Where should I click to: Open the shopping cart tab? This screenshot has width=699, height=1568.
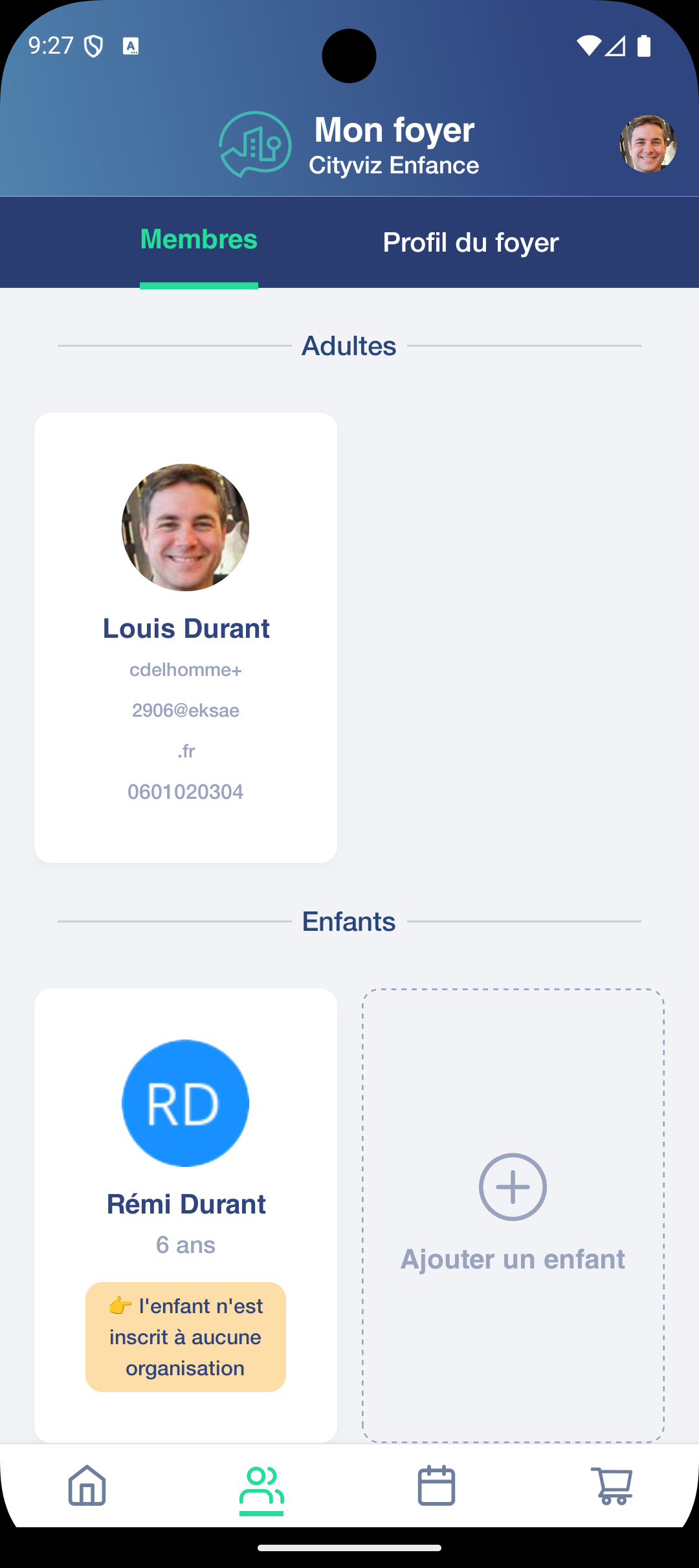pos(612,1485)
